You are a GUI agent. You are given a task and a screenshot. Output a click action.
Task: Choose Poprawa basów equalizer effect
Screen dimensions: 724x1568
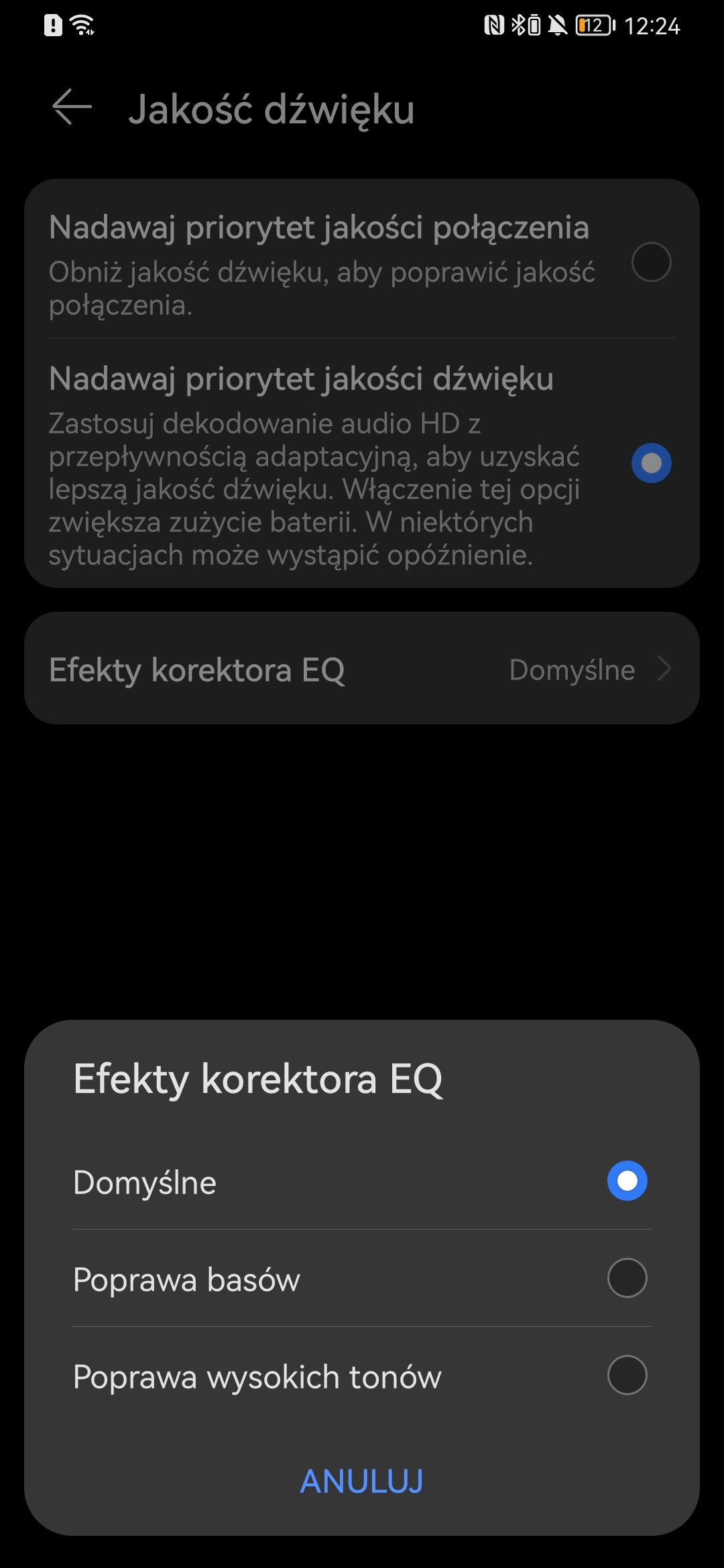coord(362,1278)
